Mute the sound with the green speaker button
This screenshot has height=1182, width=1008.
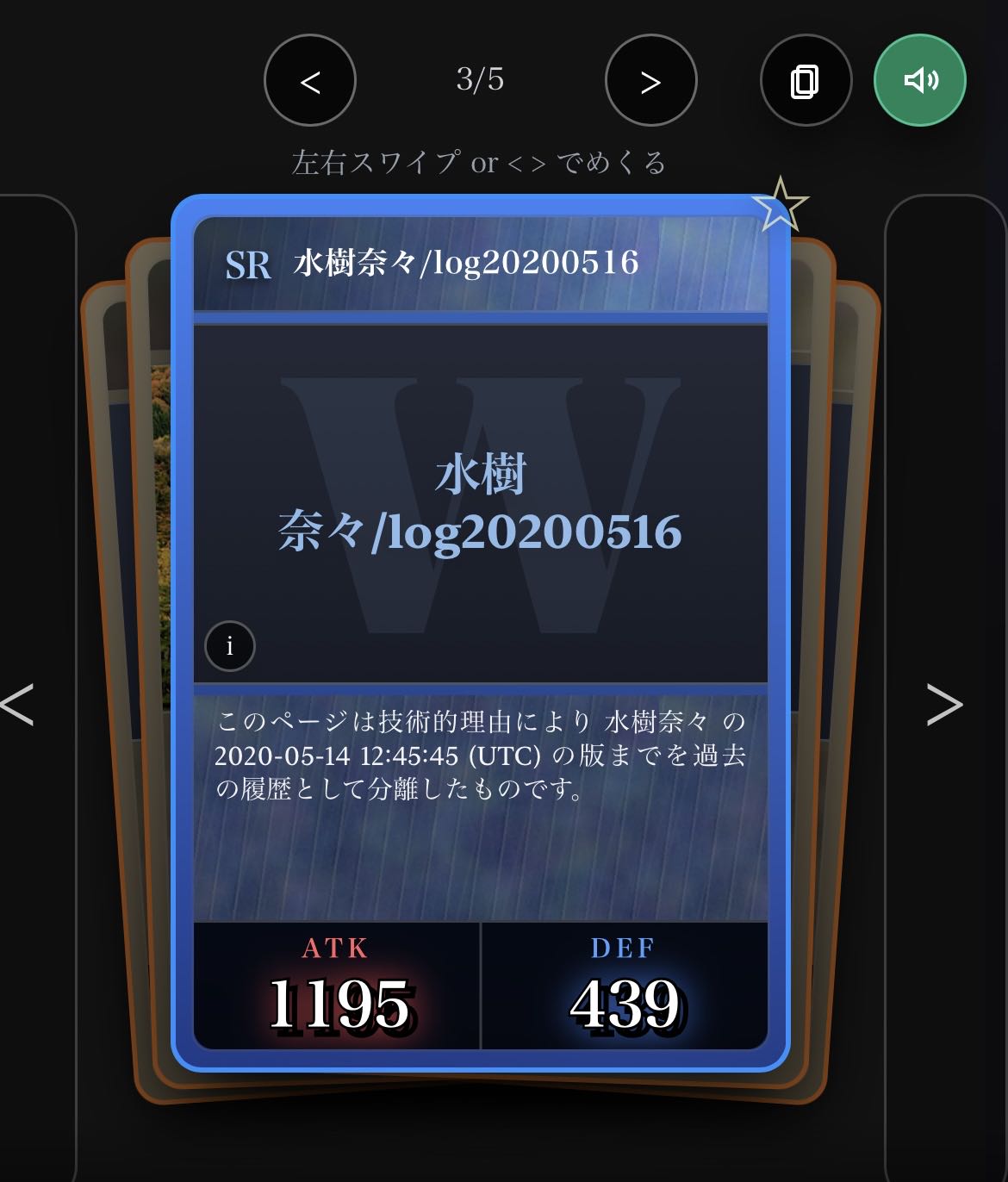tap(920, 80)
